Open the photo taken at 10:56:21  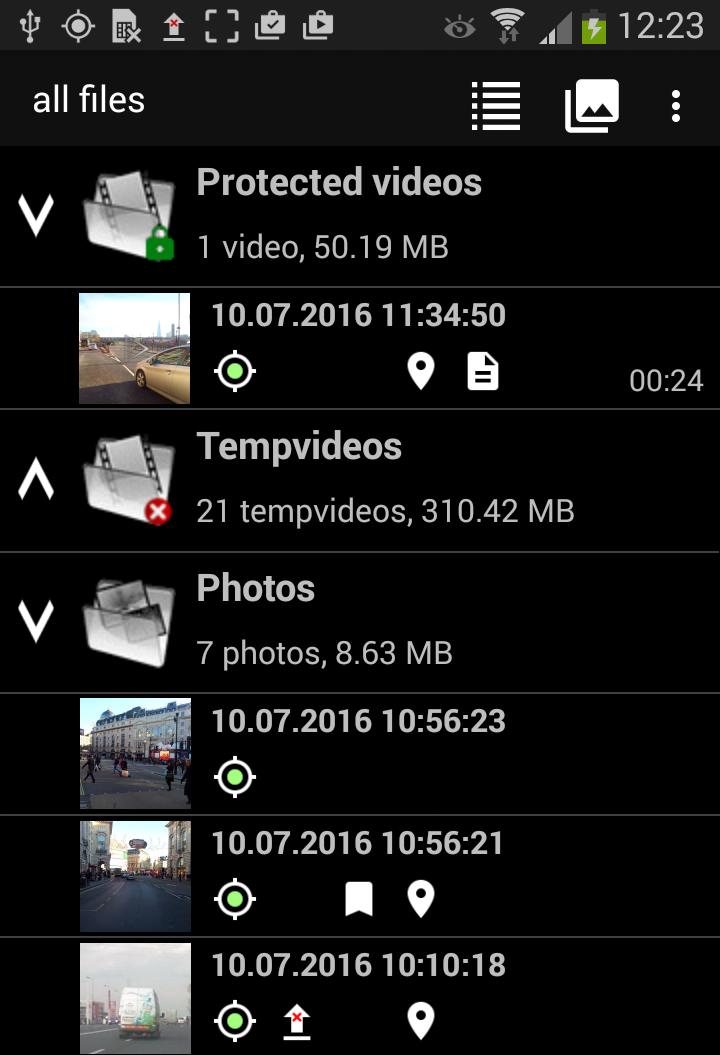(x=135, y=876)
